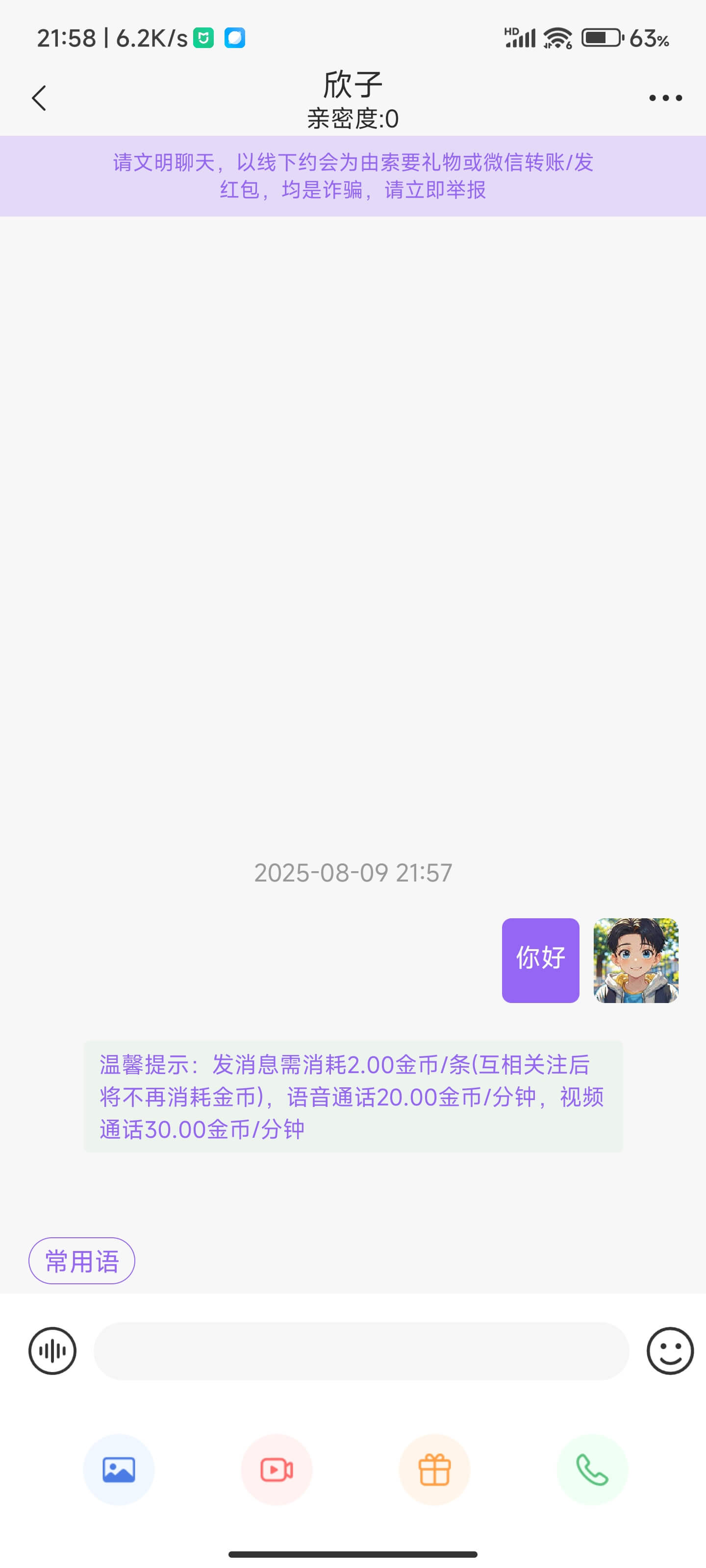Open the emoji picker smiley icon
The image size is (706, 1568).
(670, 1351)
